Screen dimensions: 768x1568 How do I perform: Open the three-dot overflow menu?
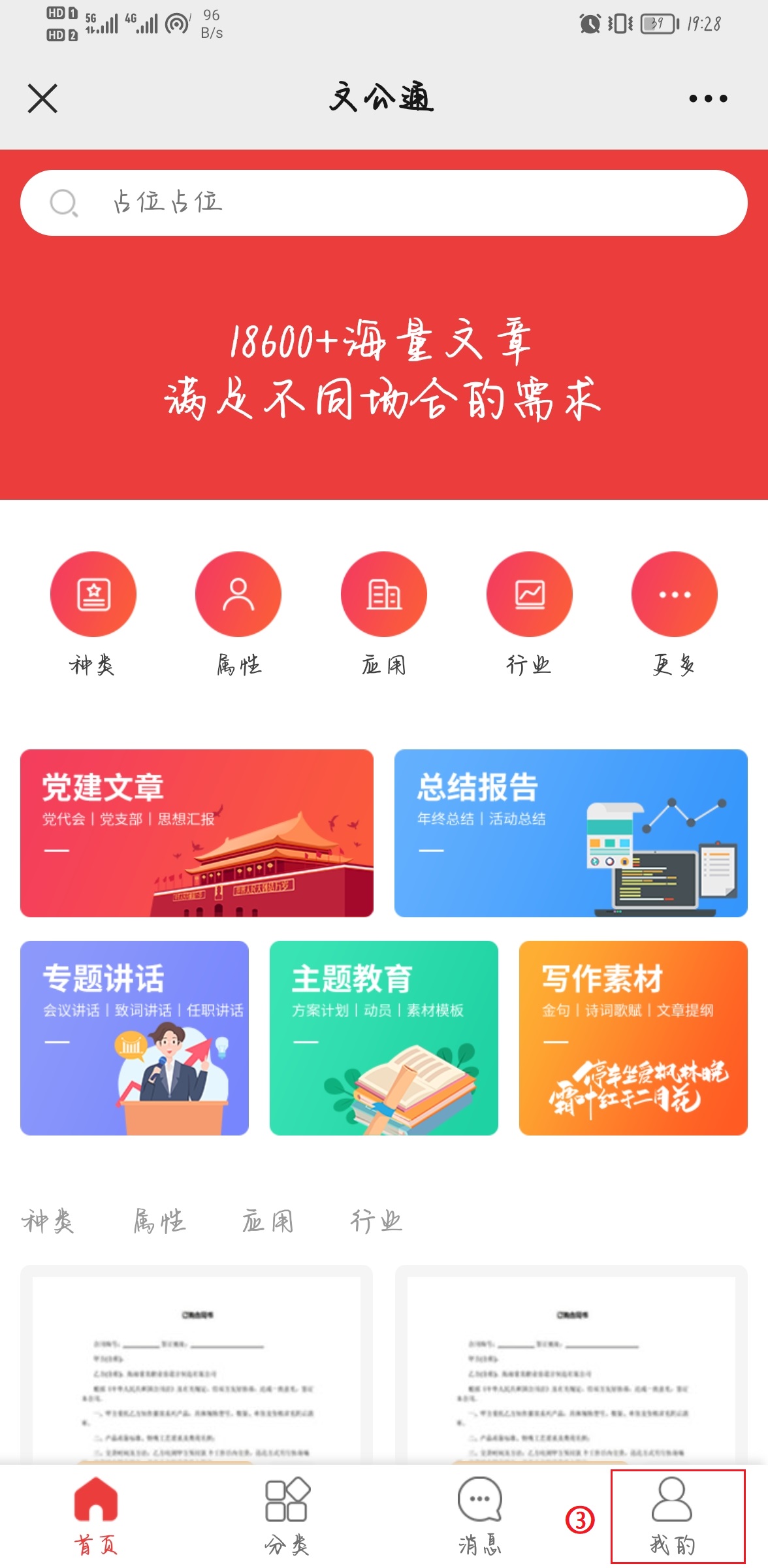(x=708, y=99)
